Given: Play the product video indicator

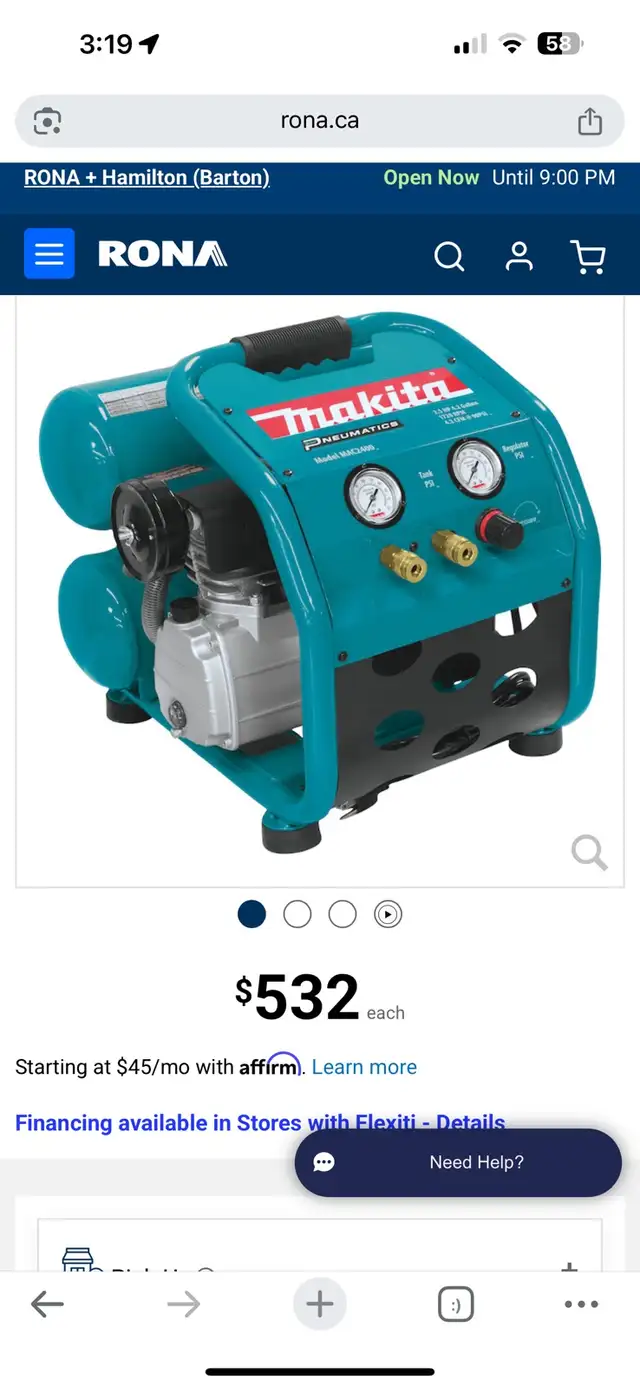Looking at the screenshot, I should pyautogui.click(x=388, y=914).
